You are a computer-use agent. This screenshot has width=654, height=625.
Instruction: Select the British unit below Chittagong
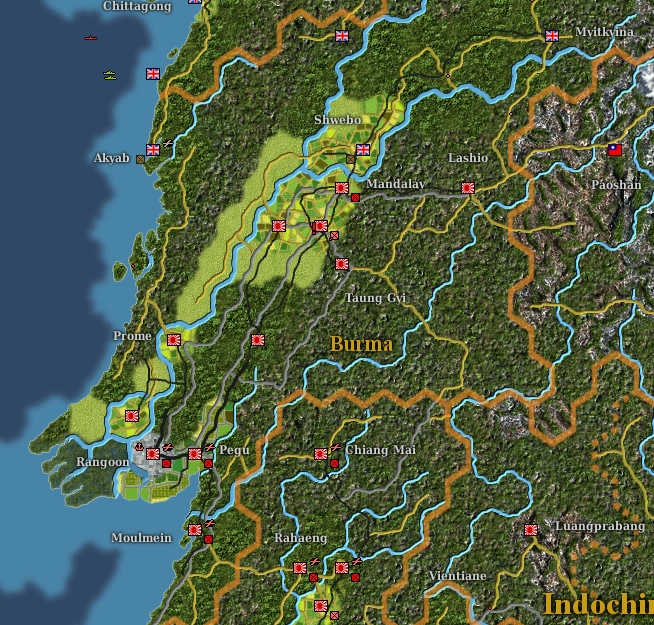tap(153, 73)
